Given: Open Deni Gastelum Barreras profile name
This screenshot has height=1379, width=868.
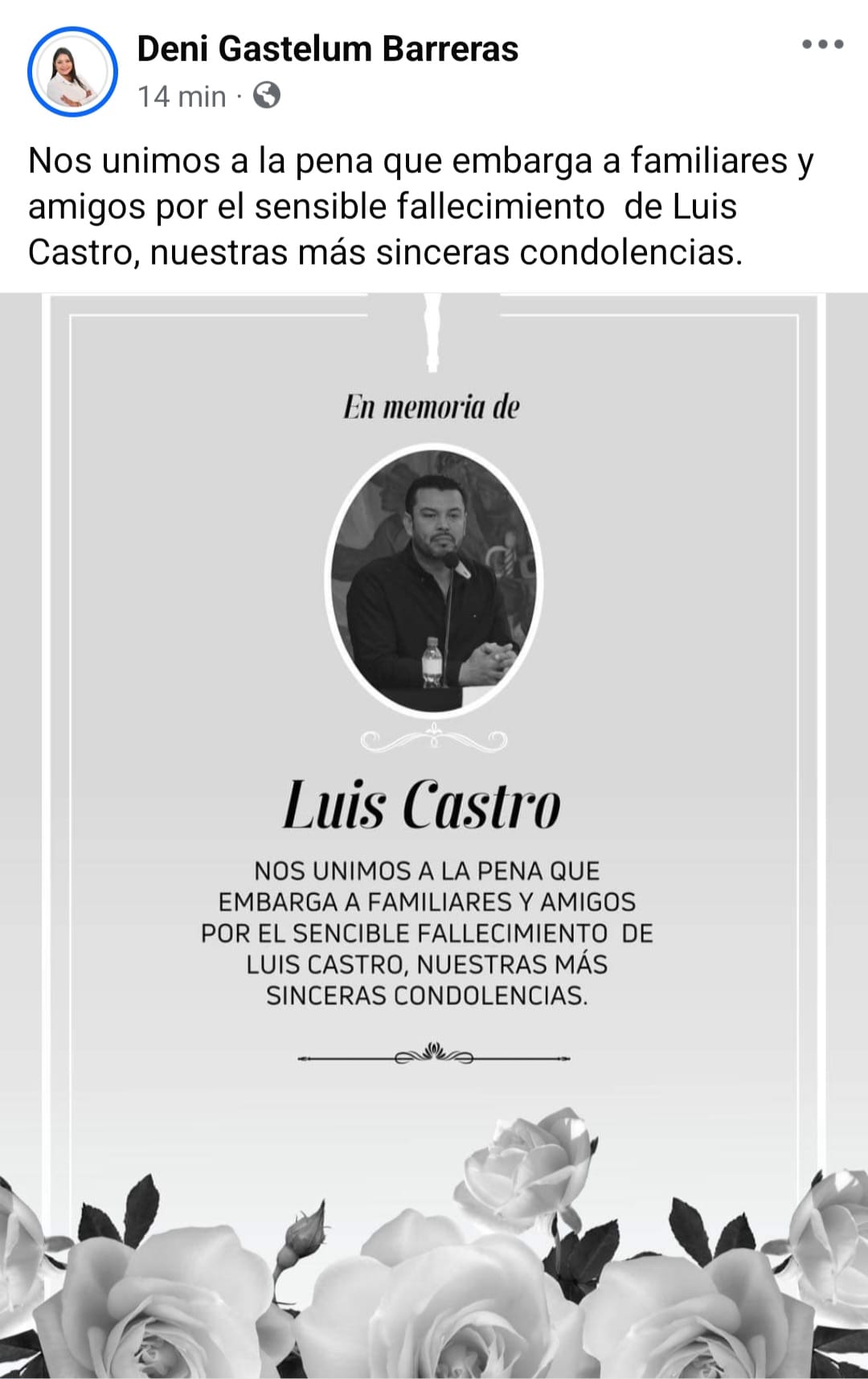Looking at the screenshot, I should (x=327, y=49).
